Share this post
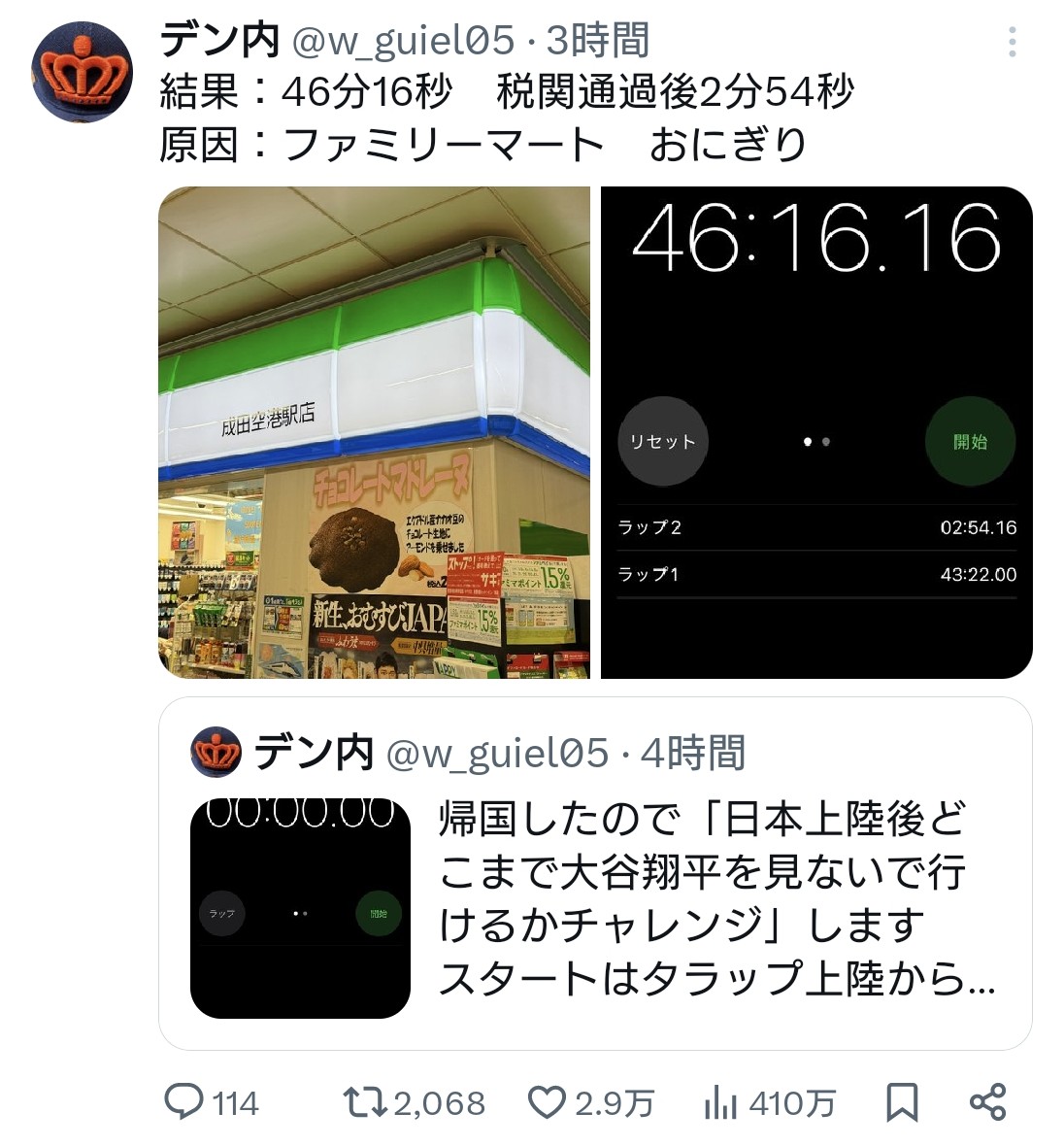The height and width of the screenshot is (1146, 1064). point(988,1102)
